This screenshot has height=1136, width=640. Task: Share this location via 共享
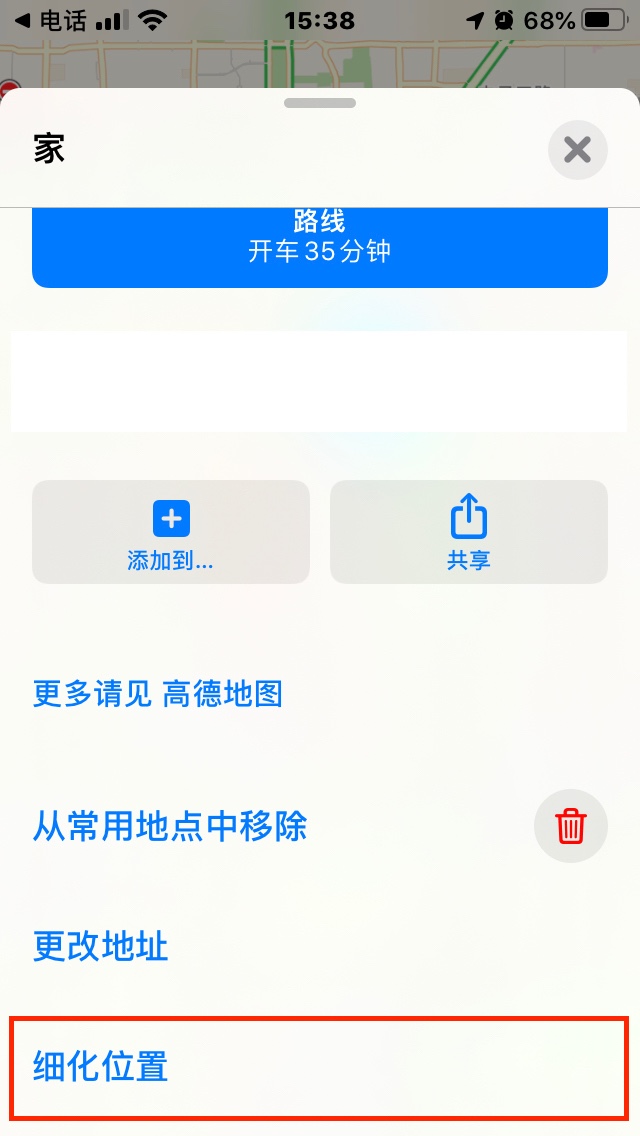468,532
